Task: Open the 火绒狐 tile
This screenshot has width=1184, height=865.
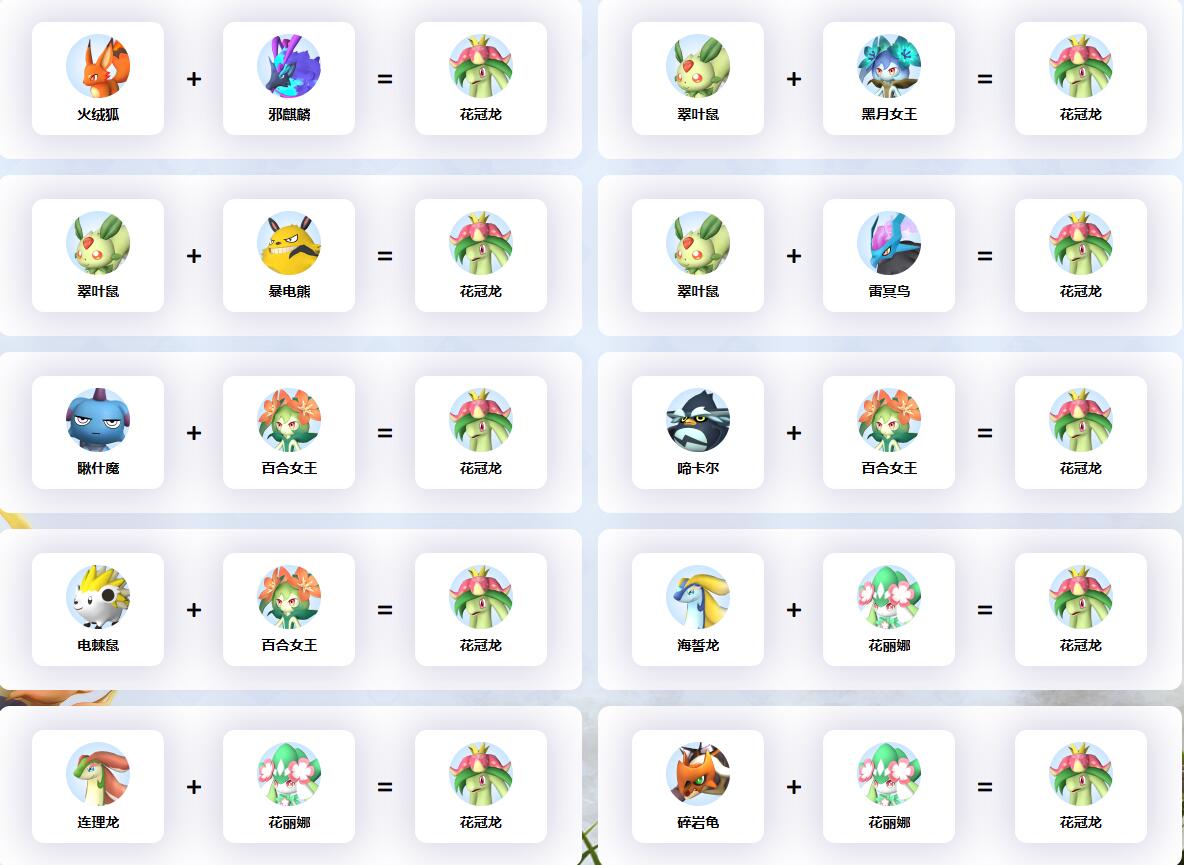Action: coord(98,78)
